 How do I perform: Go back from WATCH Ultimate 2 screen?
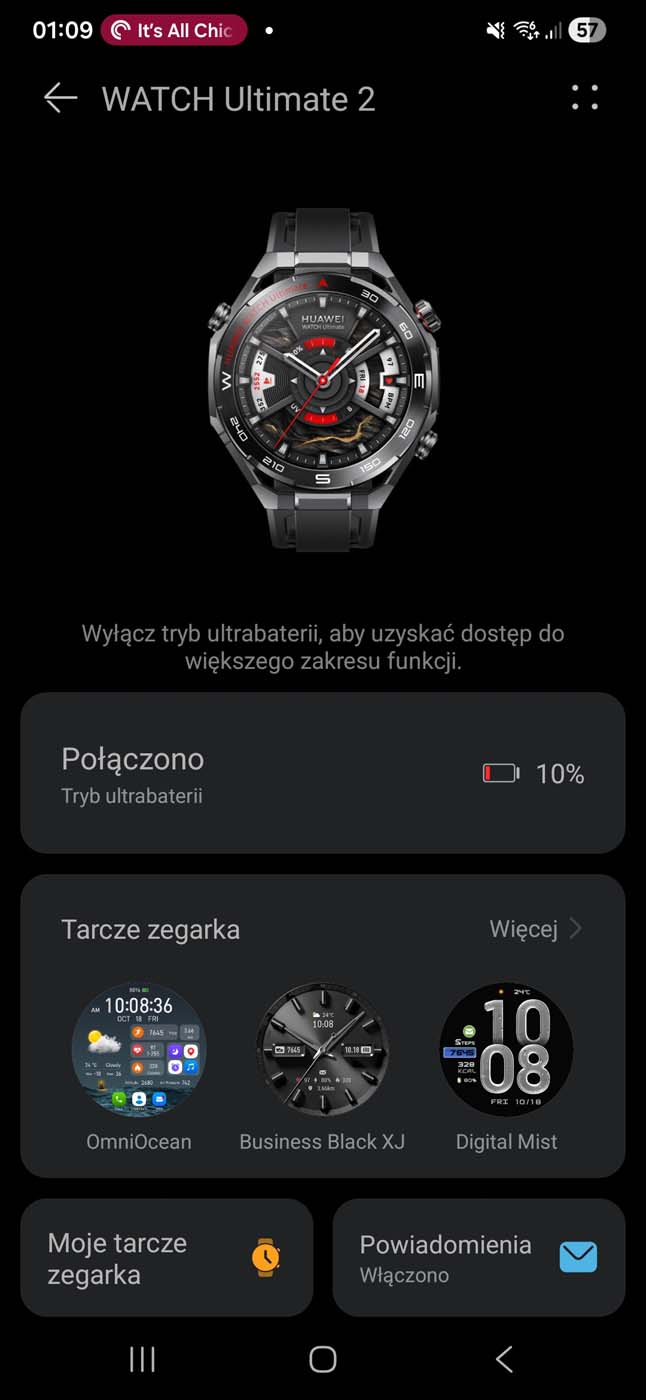click(x=60, y=98)
